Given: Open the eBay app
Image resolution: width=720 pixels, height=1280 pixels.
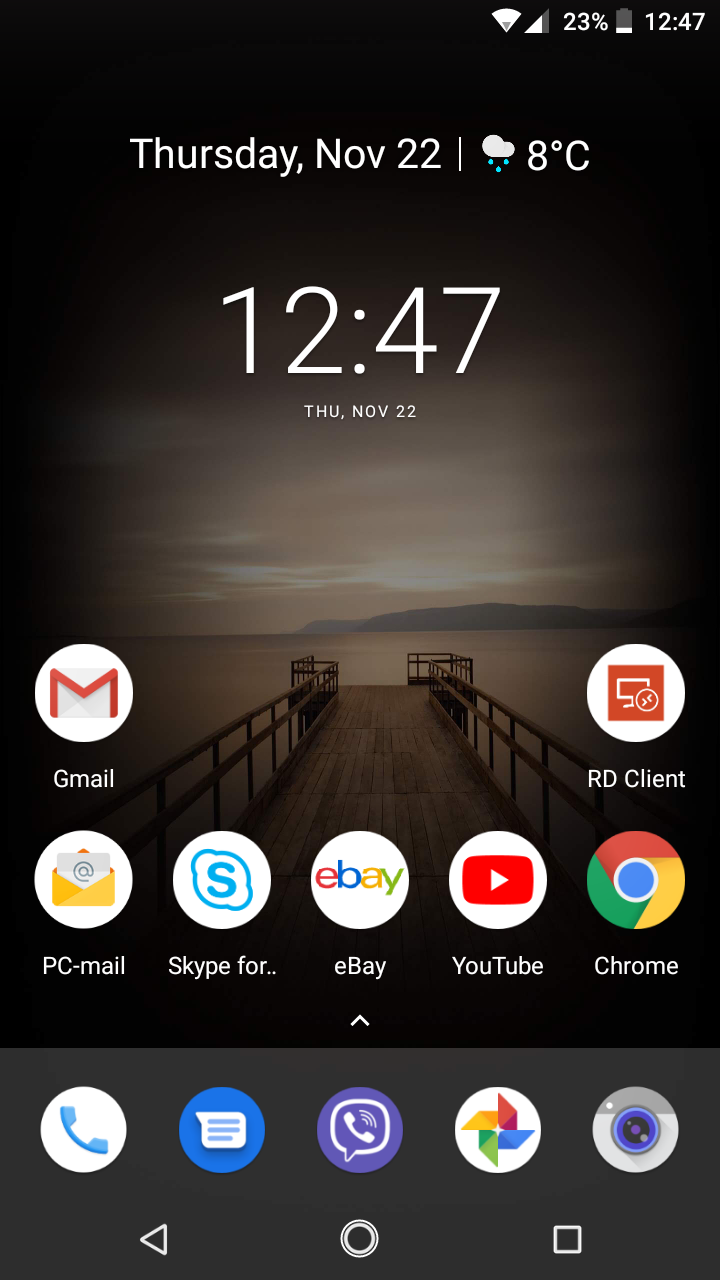Looking at the screenshot, I should click(360, 880).
